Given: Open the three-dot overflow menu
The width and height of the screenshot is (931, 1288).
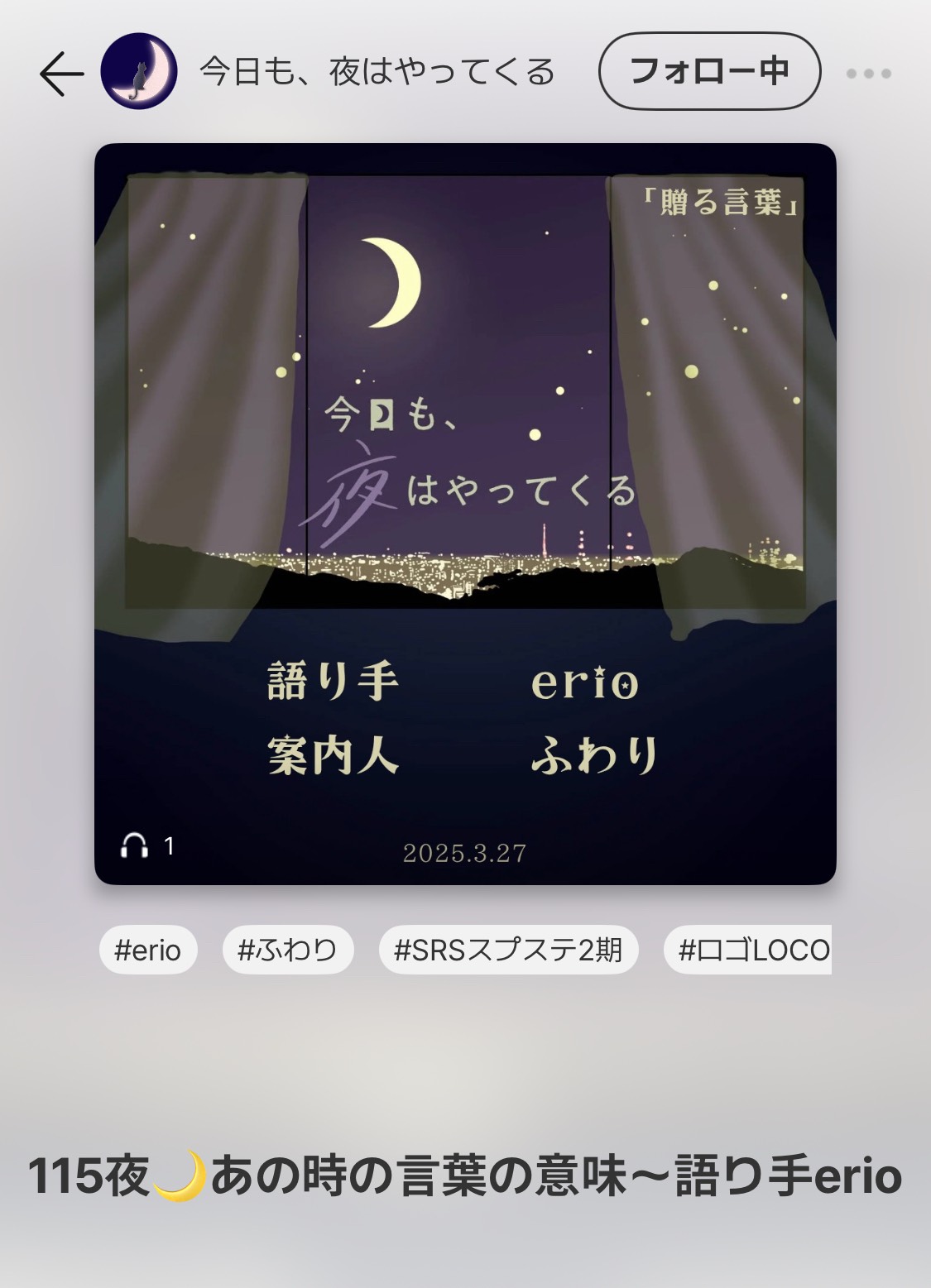Looking at the screenshot, I should coord(868,74).
